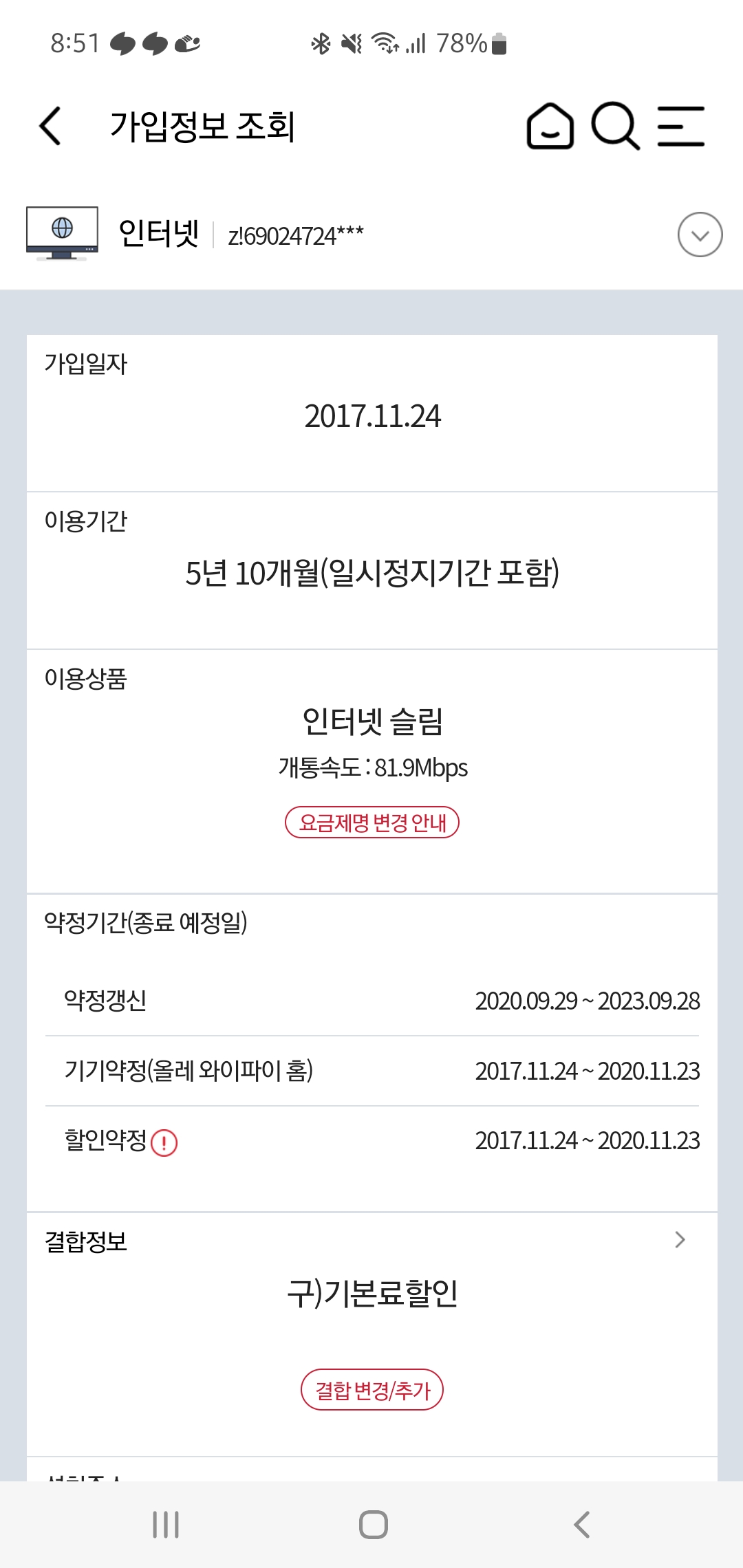Expand the 인터넷 service selector dropdown
This screenshot has width=743, height=1568.
700,235
